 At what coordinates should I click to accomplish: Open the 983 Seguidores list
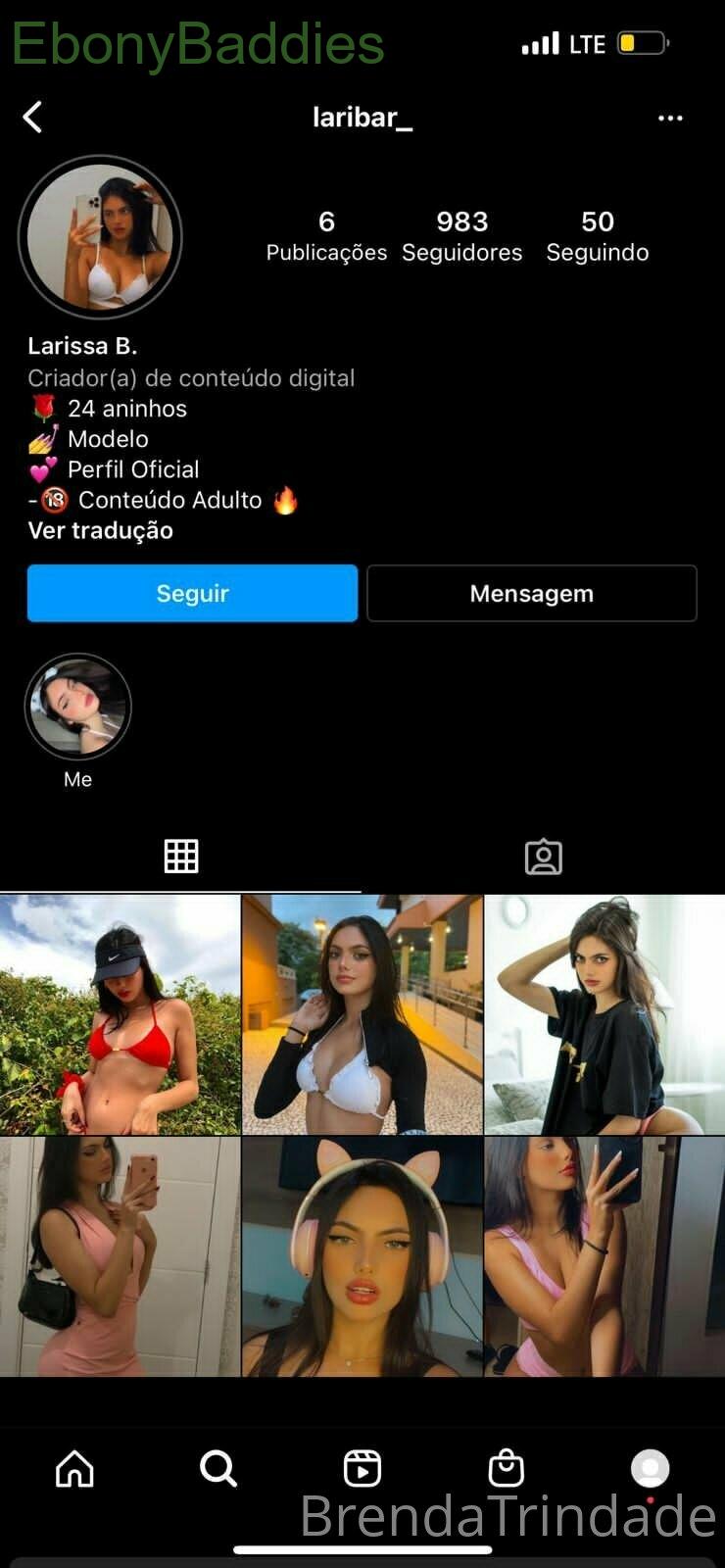click(x=462, y=237)
